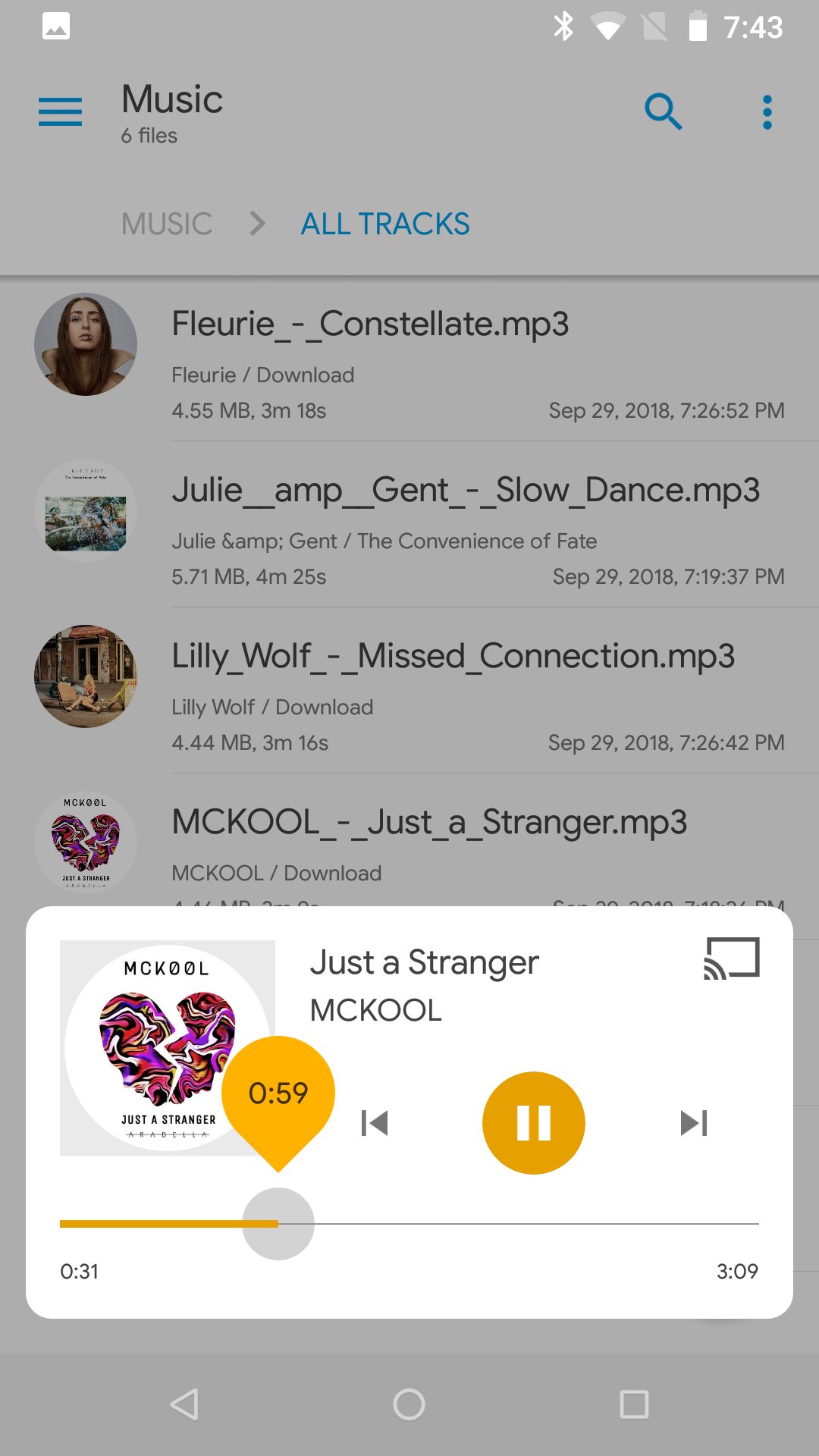
Task: Open the image notification icon in status bar
Action: point(57,25)
